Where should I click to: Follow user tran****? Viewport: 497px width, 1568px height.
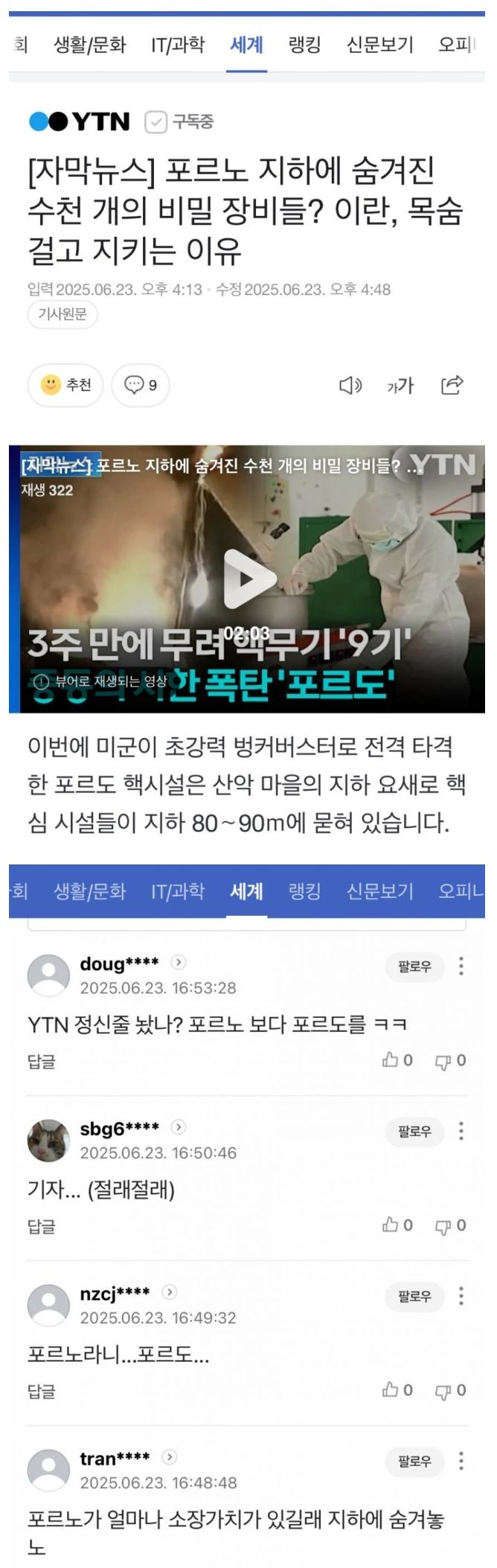coord(414,1462)
